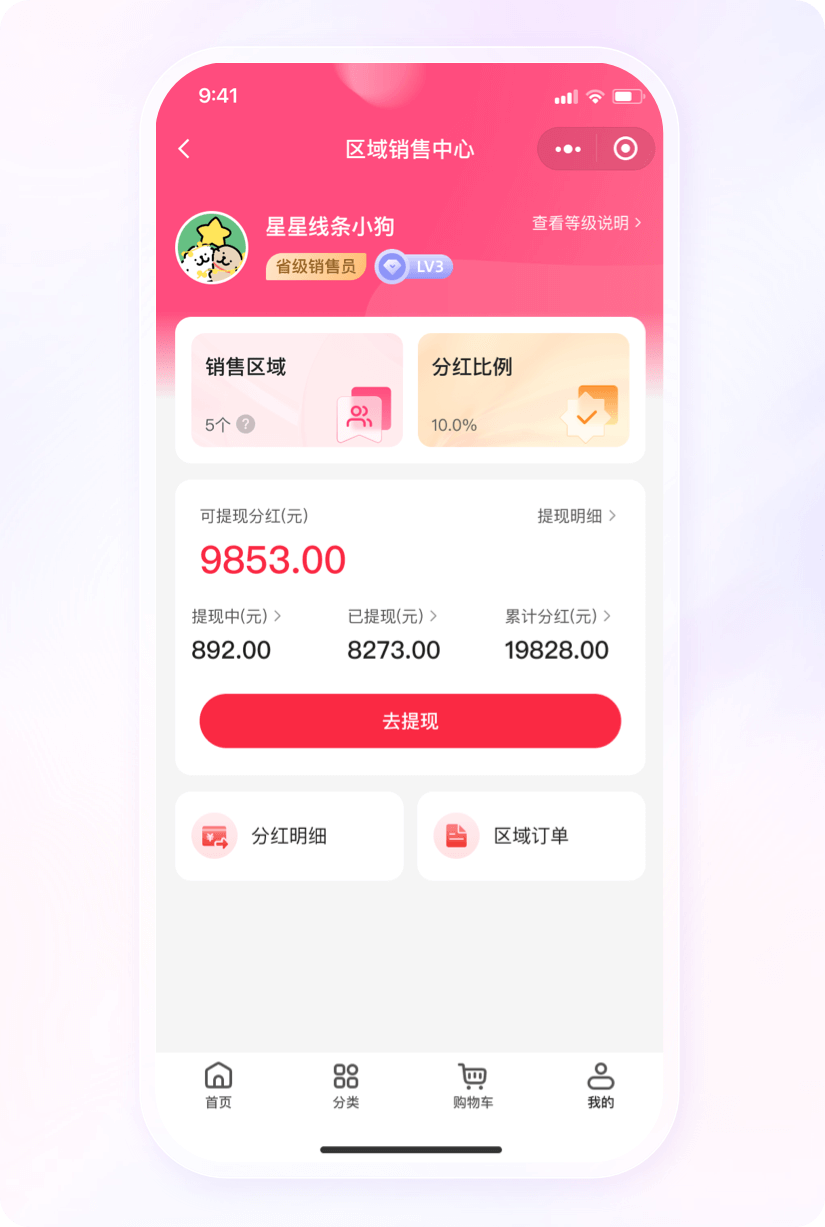Screen dimensions: 825x1227
Task: Close the mini-program with the circle icon
Action: 626,149
